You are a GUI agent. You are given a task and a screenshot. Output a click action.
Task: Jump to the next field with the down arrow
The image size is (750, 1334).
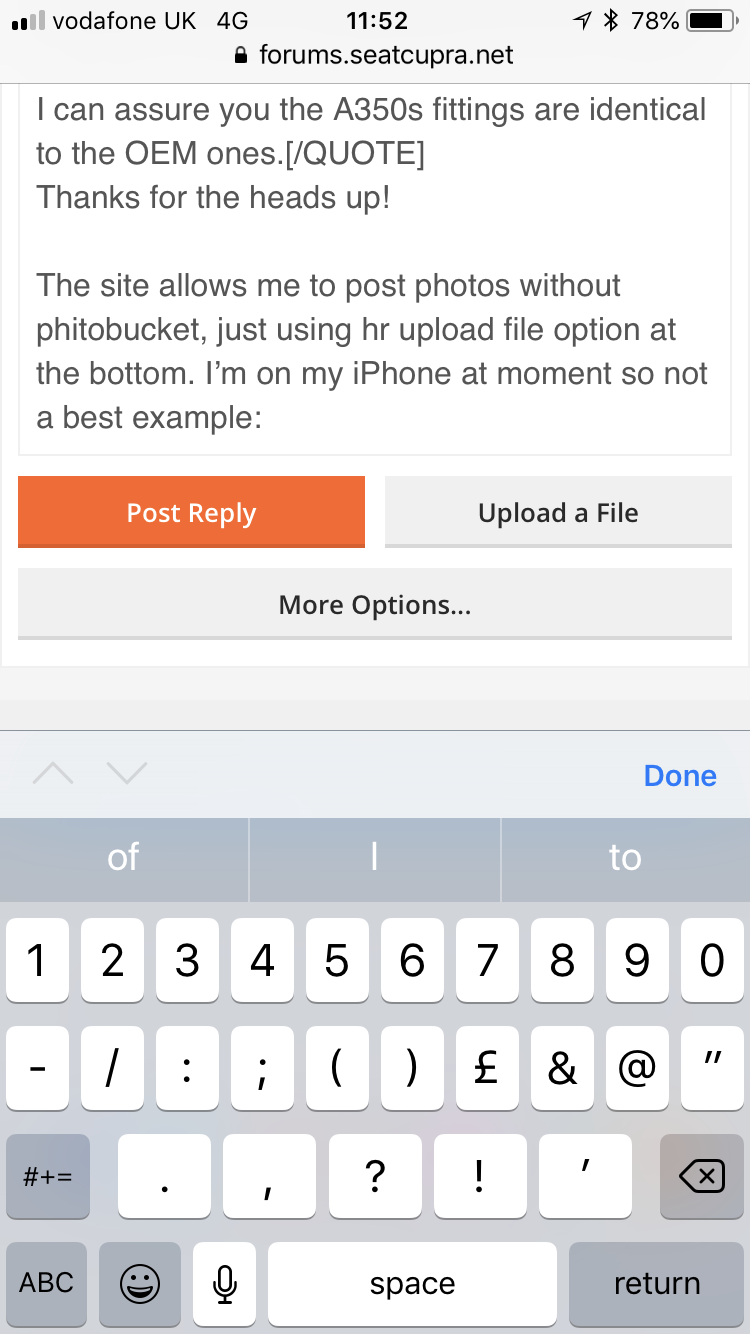126,773
